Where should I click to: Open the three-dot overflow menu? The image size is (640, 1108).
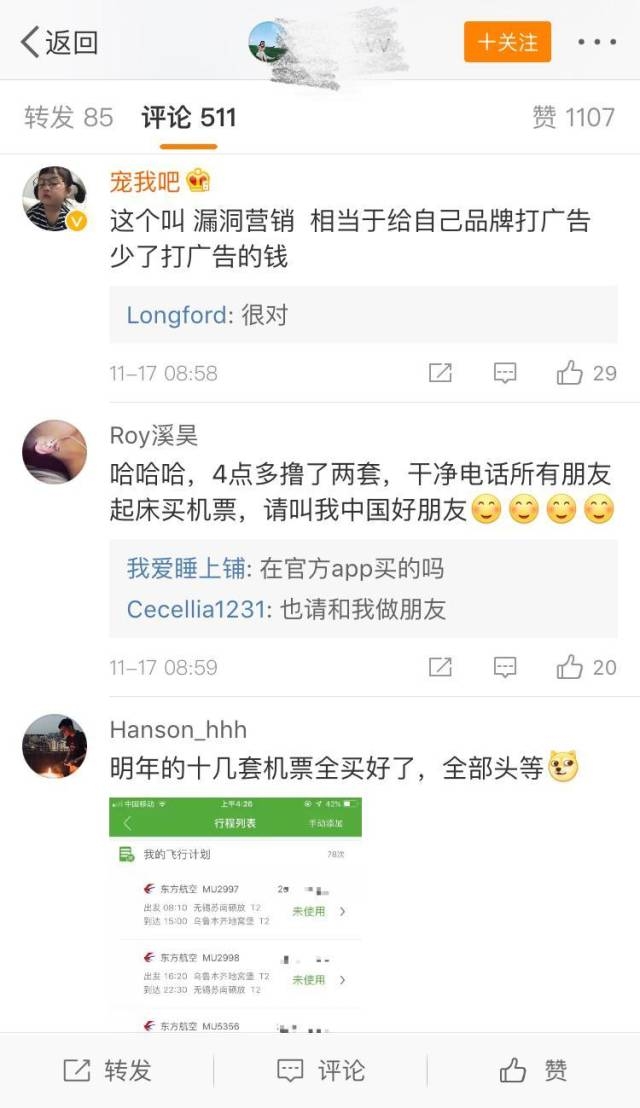pos(597,42)
